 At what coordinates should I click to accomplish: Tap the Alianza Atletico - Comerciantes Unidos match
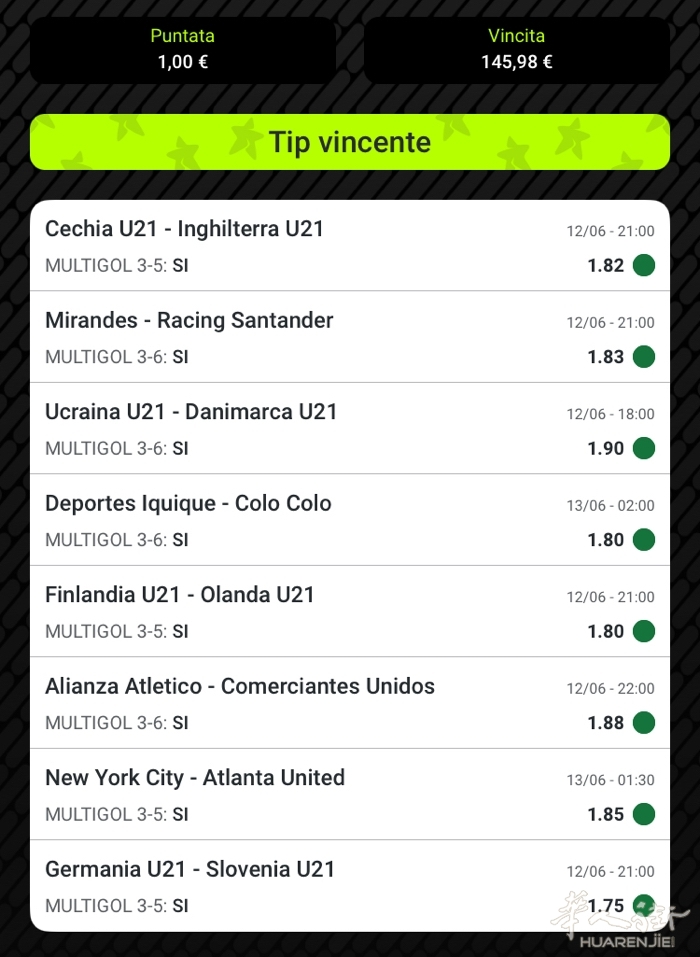coord(240,687)
